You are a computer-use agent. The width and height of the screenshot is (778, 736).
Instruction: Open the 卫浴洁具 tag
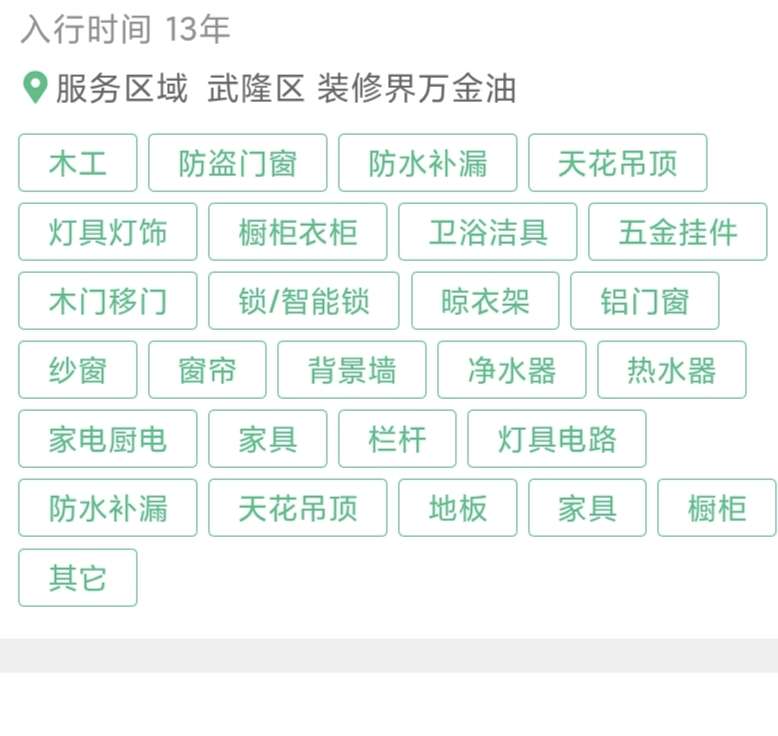(487, 232)
